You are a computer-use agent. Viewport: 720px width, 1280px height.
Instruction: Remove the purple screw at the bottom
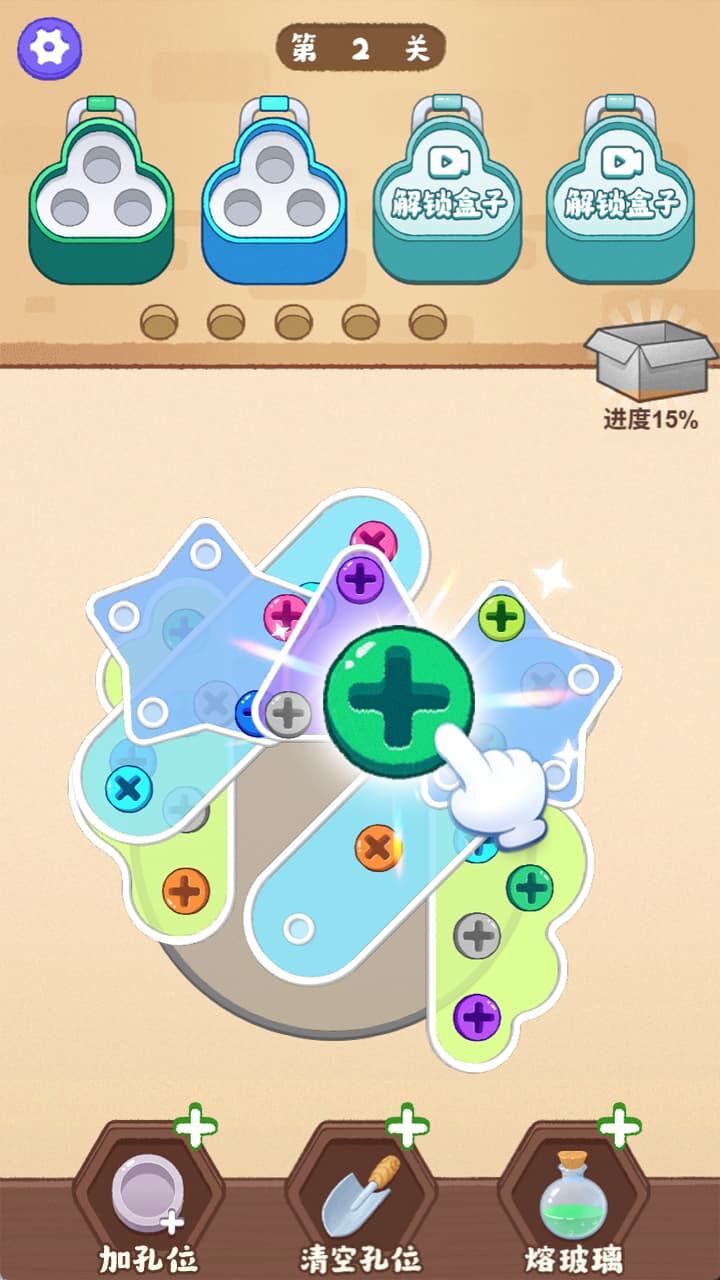click(x=477, y=1017)
